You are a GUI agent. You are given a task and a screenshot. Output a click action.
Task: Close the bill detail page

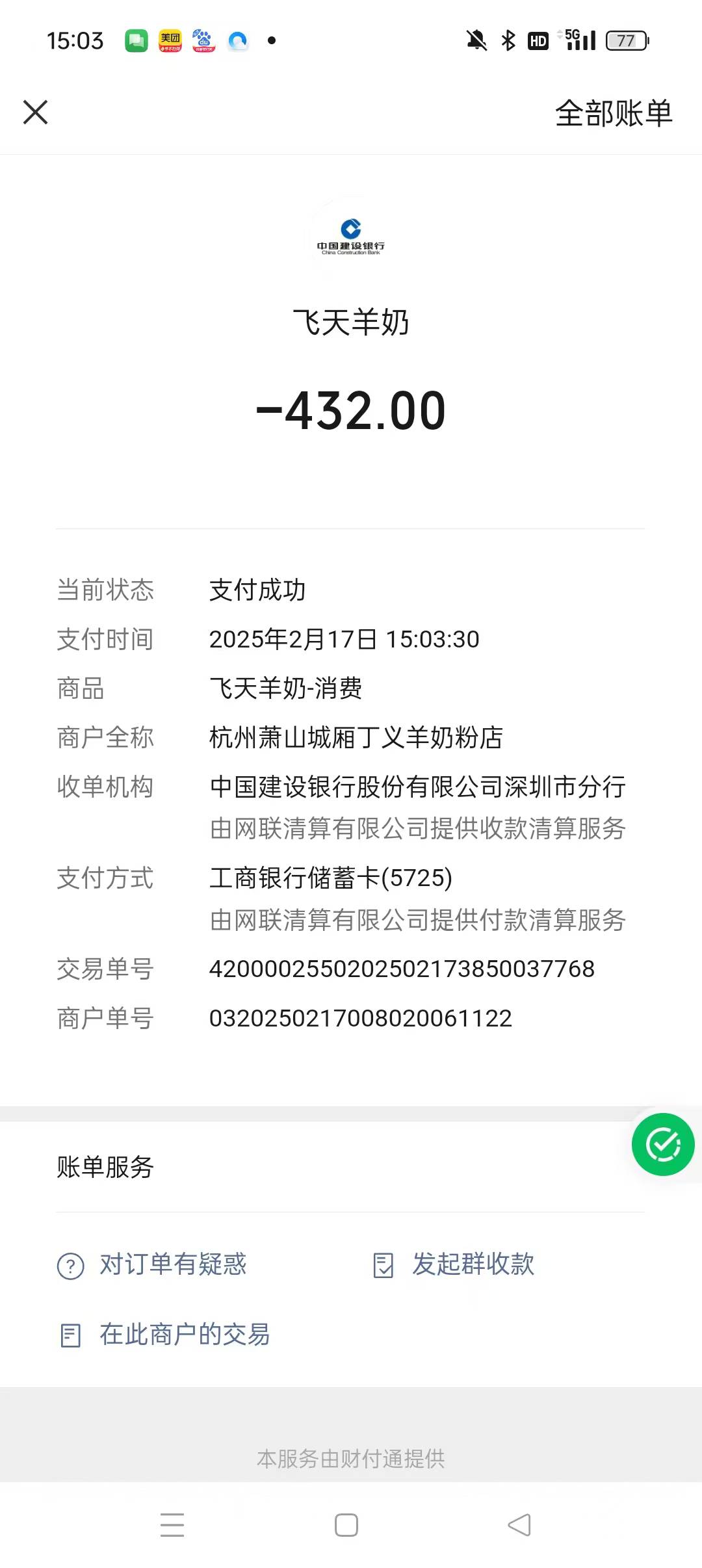36,112
